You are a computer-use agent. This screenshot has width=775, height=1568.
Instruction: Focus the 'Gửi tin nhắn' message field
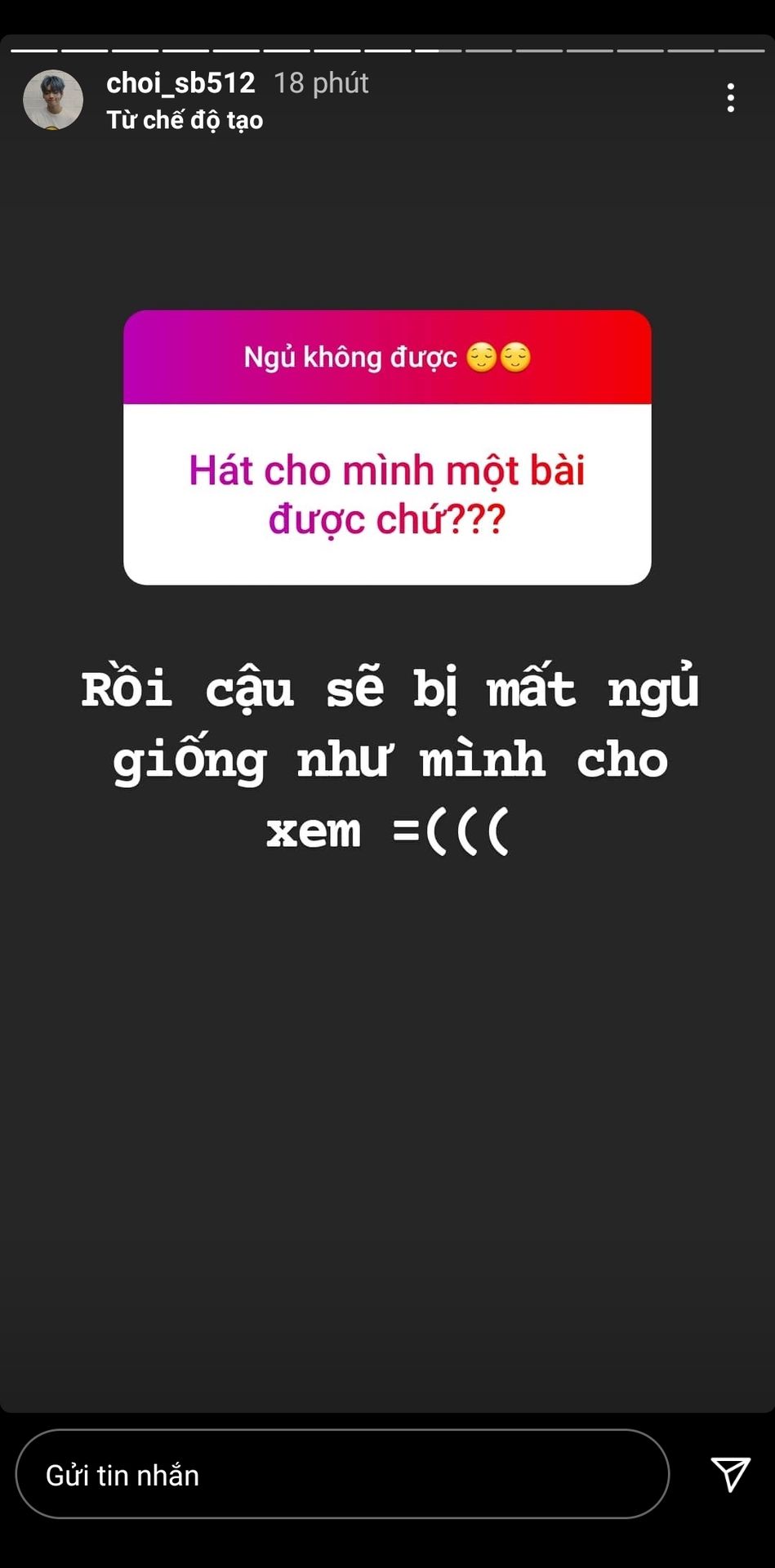click(342, 1474)
